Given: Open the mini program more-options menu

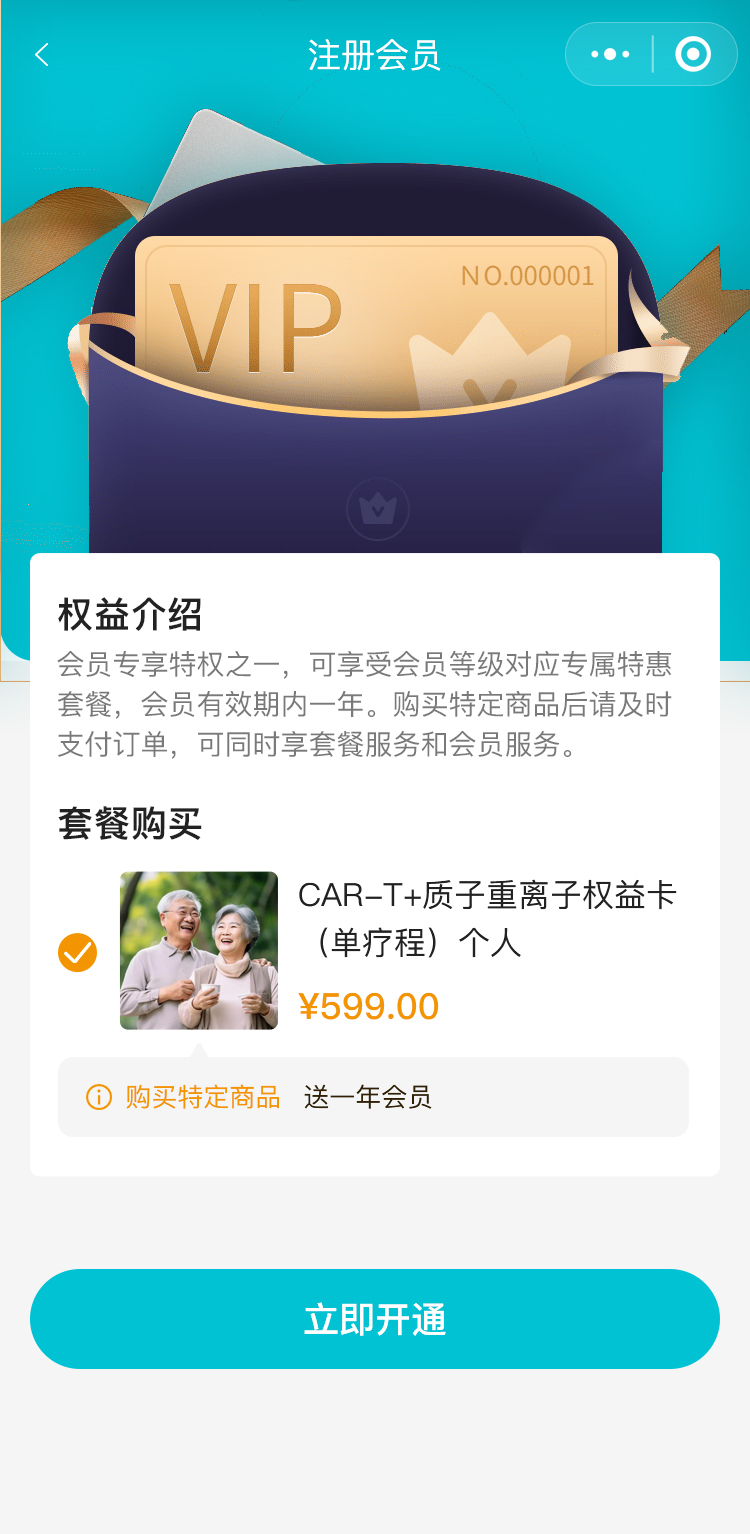Looking at the screenshot, I should pyautogui.click(x=610, y=54).
